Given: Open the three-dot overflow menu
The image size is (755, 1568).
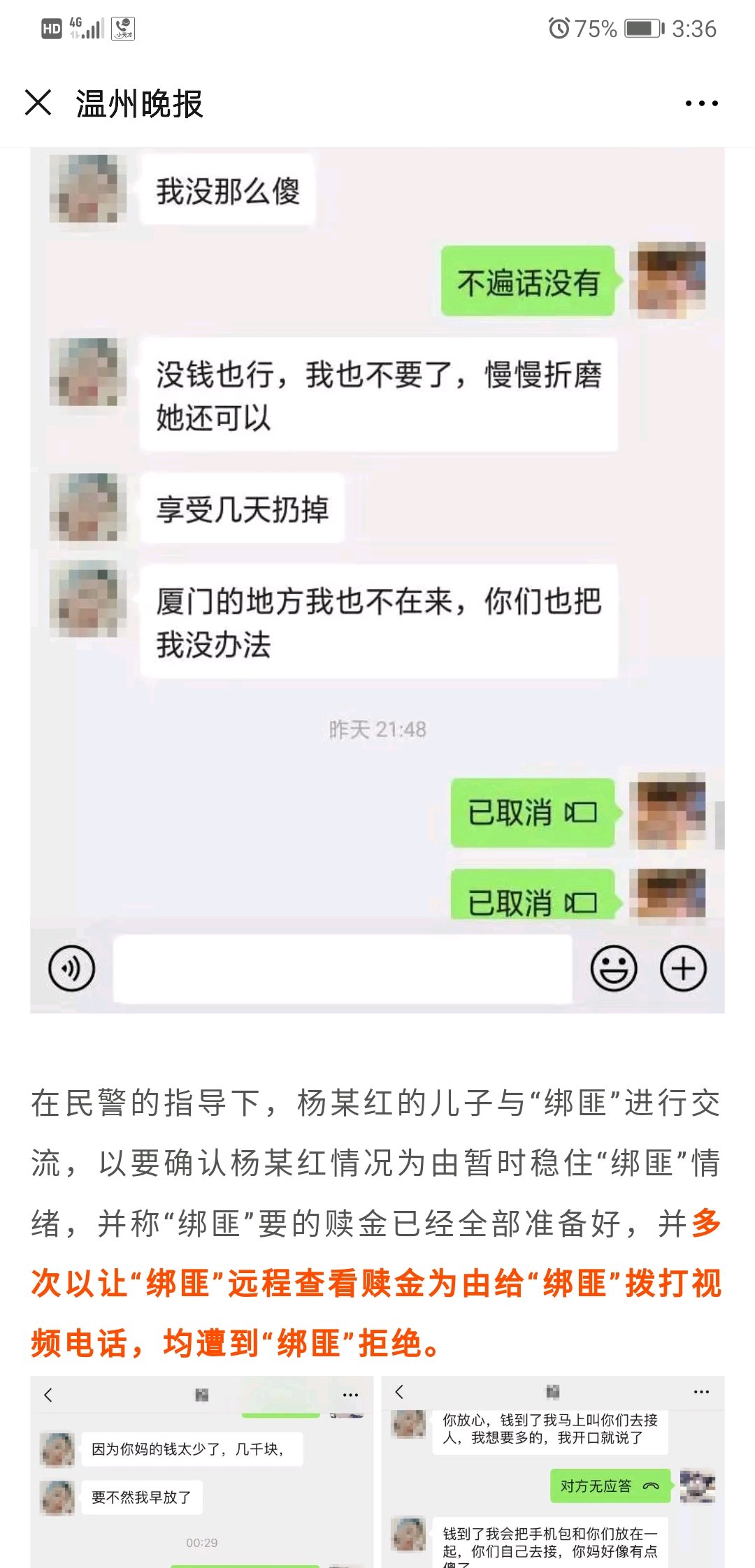Looking at the screenshot, I should [701, 103].
